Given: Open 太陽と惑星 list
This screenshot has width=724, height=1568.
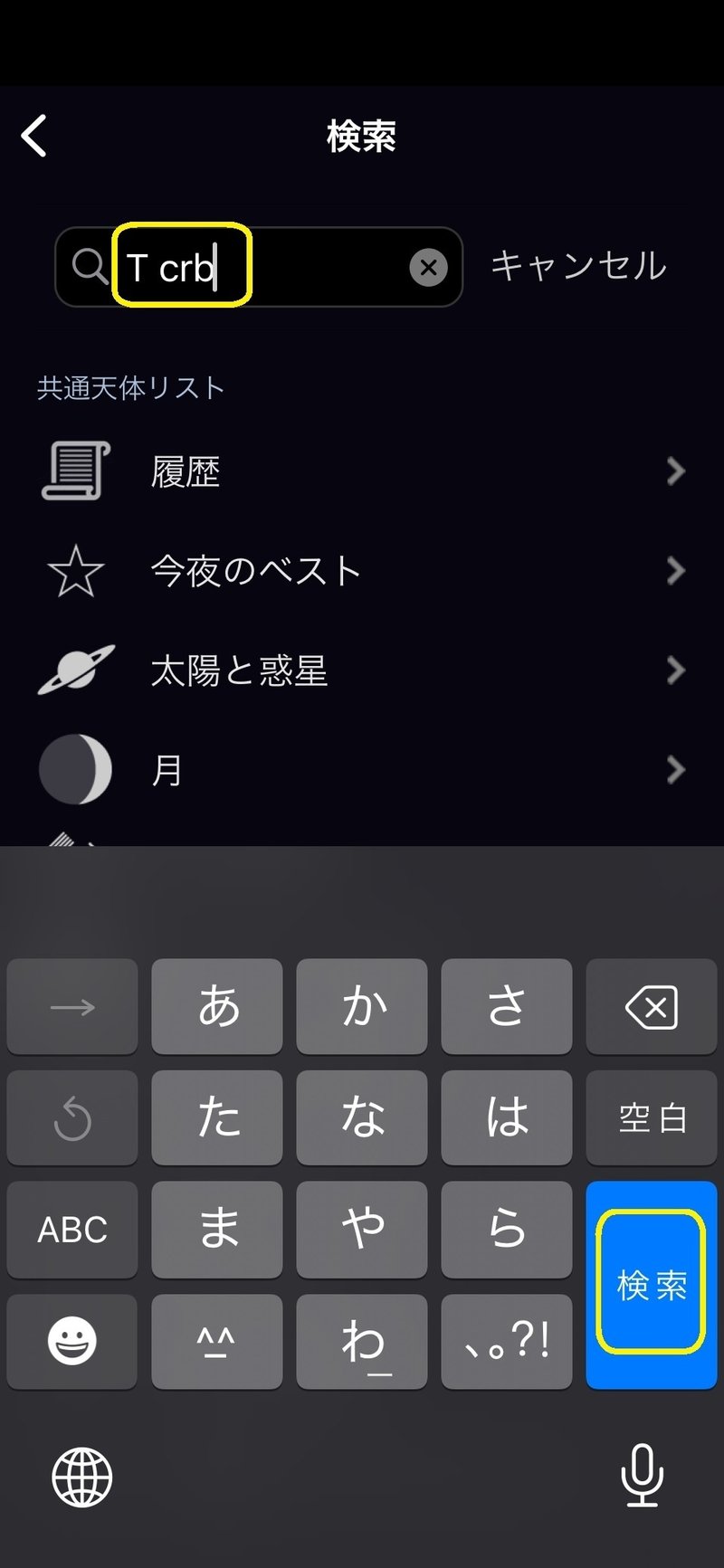Looking at the screenshot, I should pos(362,670).
